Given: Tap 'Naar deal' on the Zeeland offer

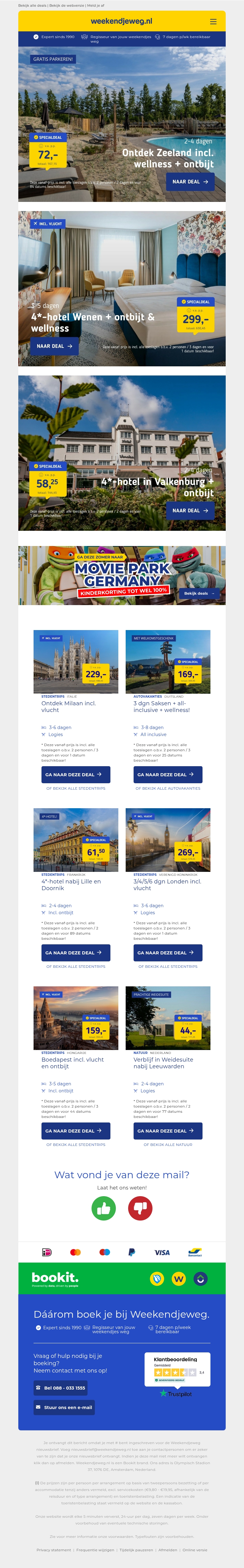Looking at the screenshot, I should (x=190, y=181).
